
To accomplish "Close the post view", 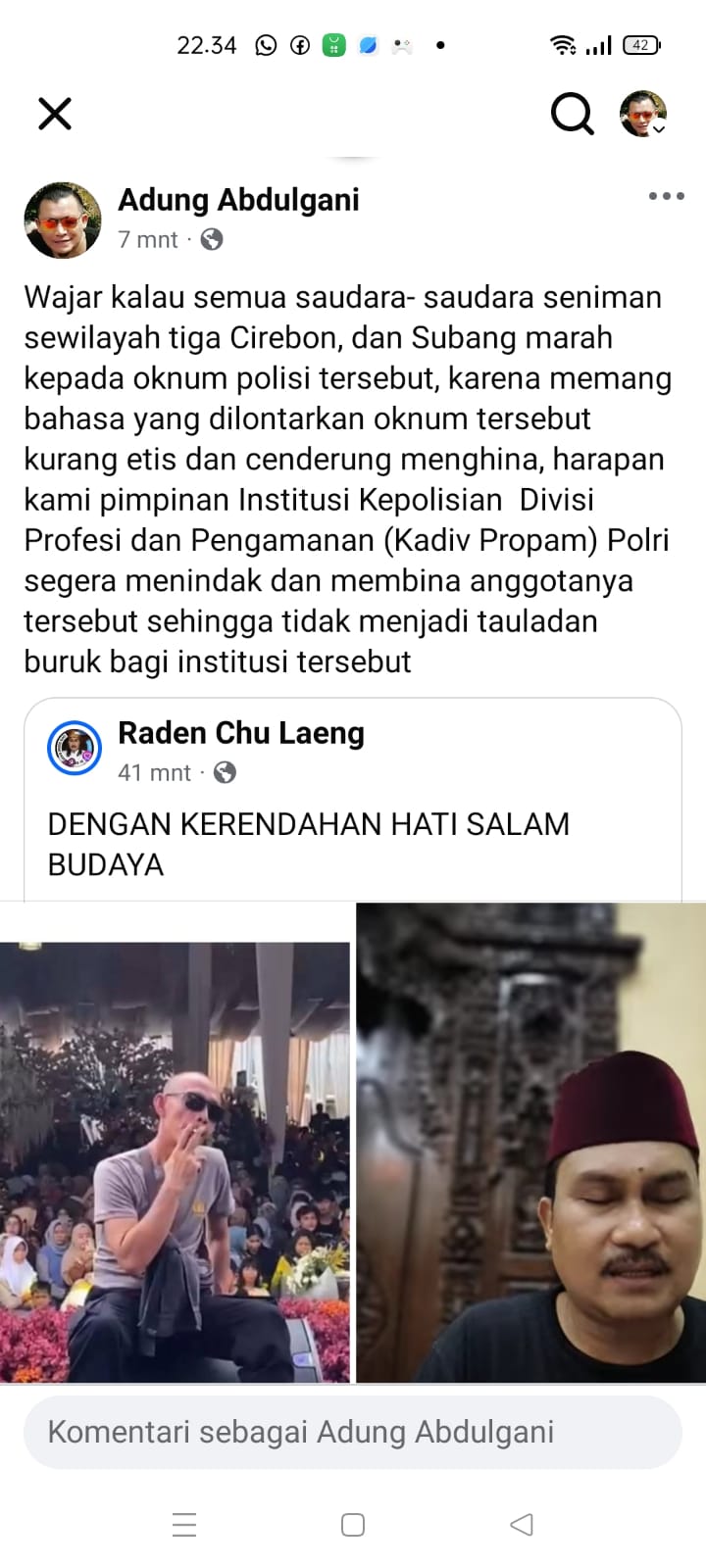I will pyautogui.click(x=55, y=114).
